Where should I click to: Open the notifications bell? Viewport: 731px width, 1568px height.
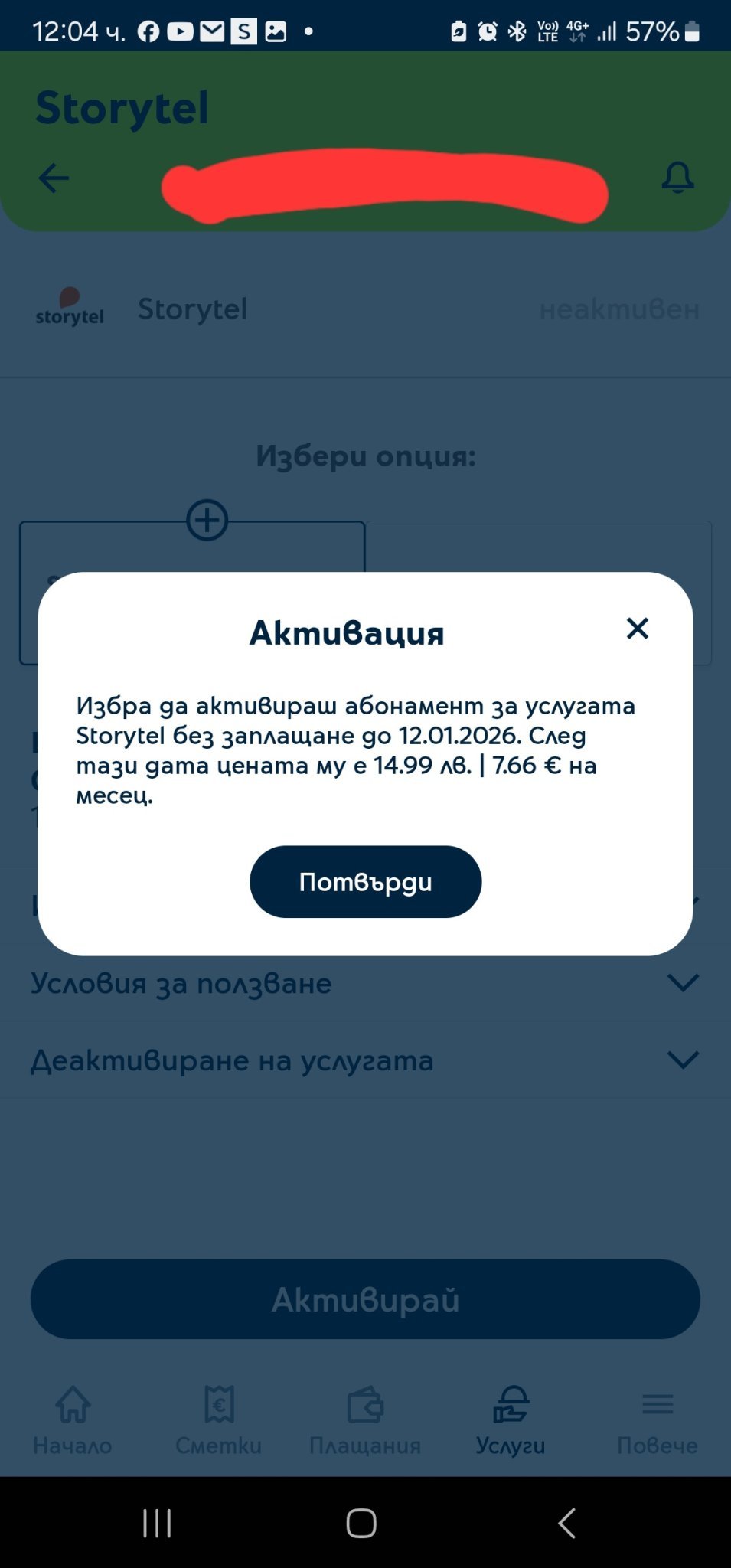(677, 178)
